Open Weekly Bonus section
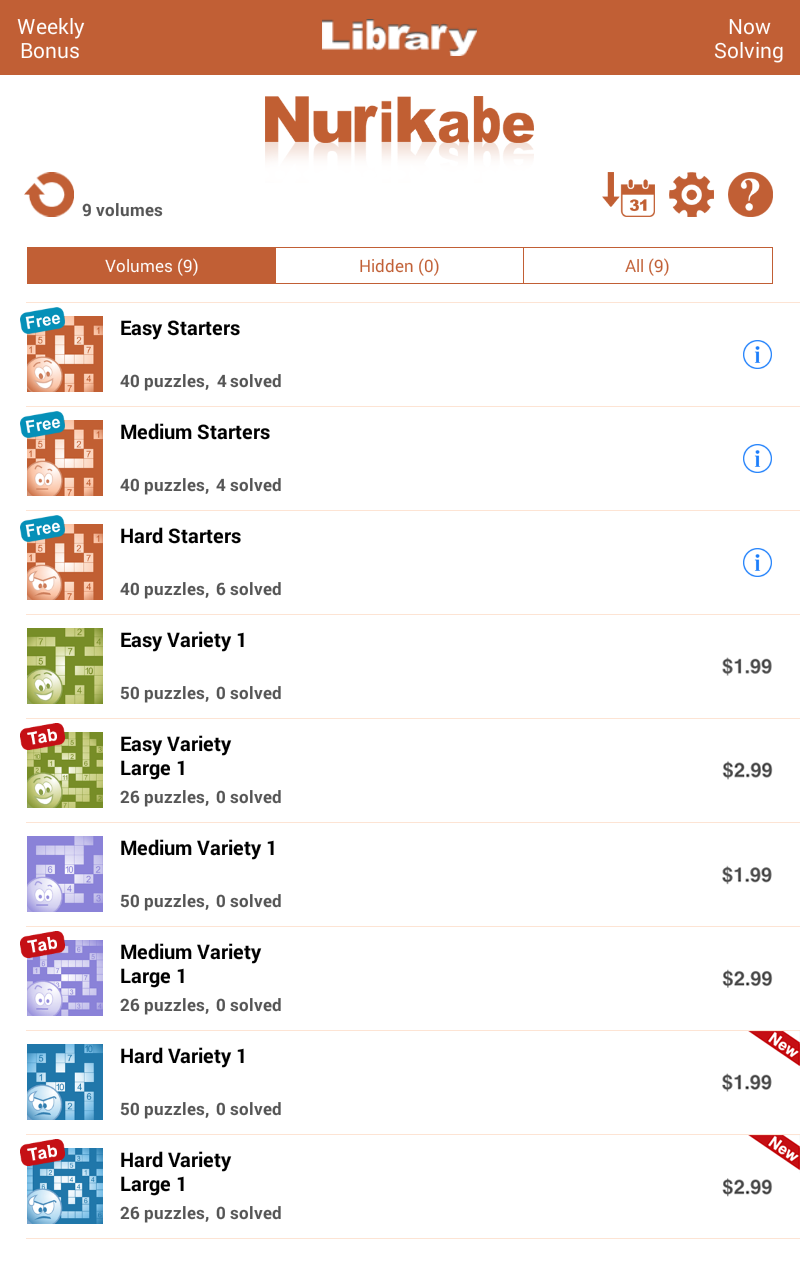 click(x=50, y=39)
